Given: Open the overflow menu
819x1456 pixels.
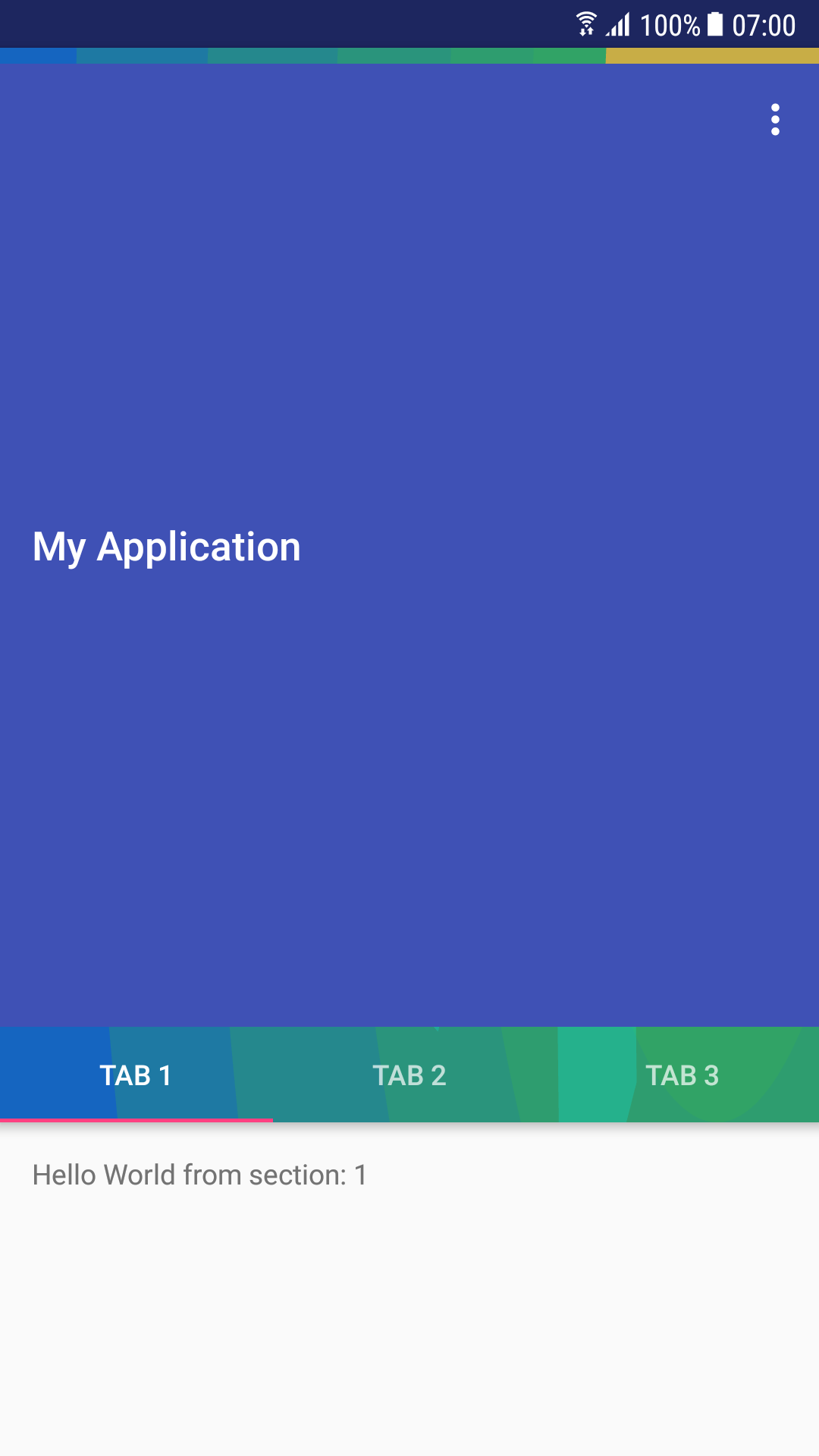Looking at the screenshot, I should [774, 120].
